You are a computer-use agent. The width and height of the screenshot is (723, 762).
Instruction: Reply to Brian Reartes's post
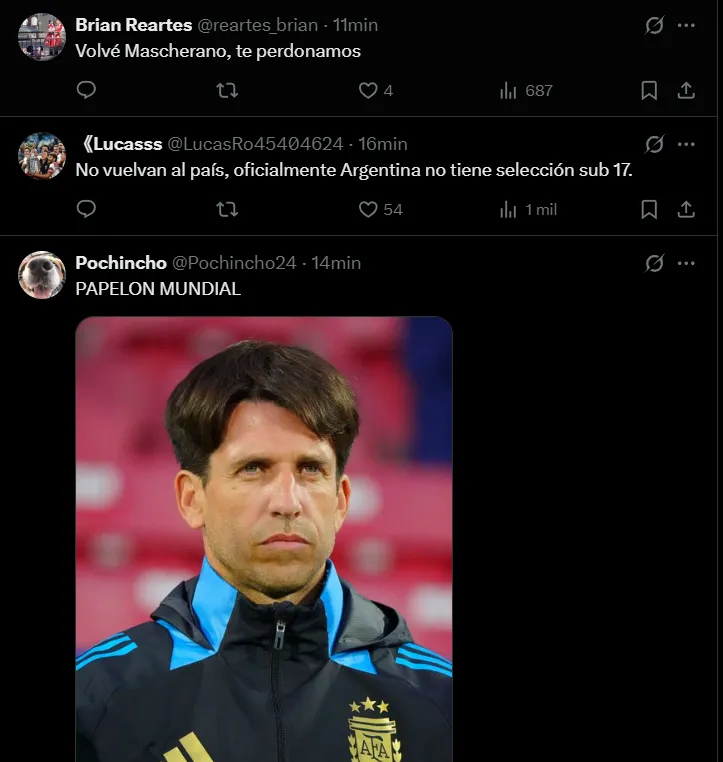[x=87, y=90]
